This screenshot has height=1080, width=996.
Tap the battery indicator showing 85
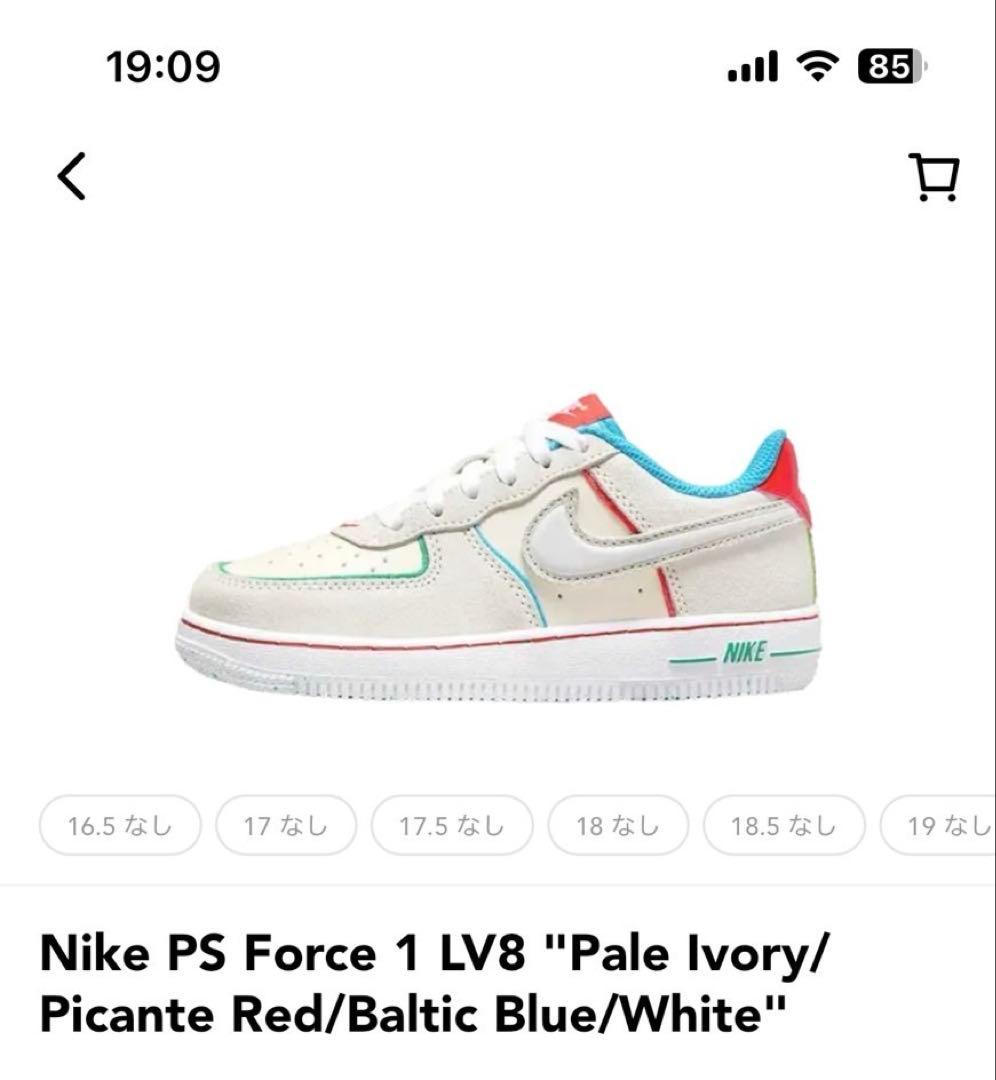pyautogui.click(x=884, y=64)
